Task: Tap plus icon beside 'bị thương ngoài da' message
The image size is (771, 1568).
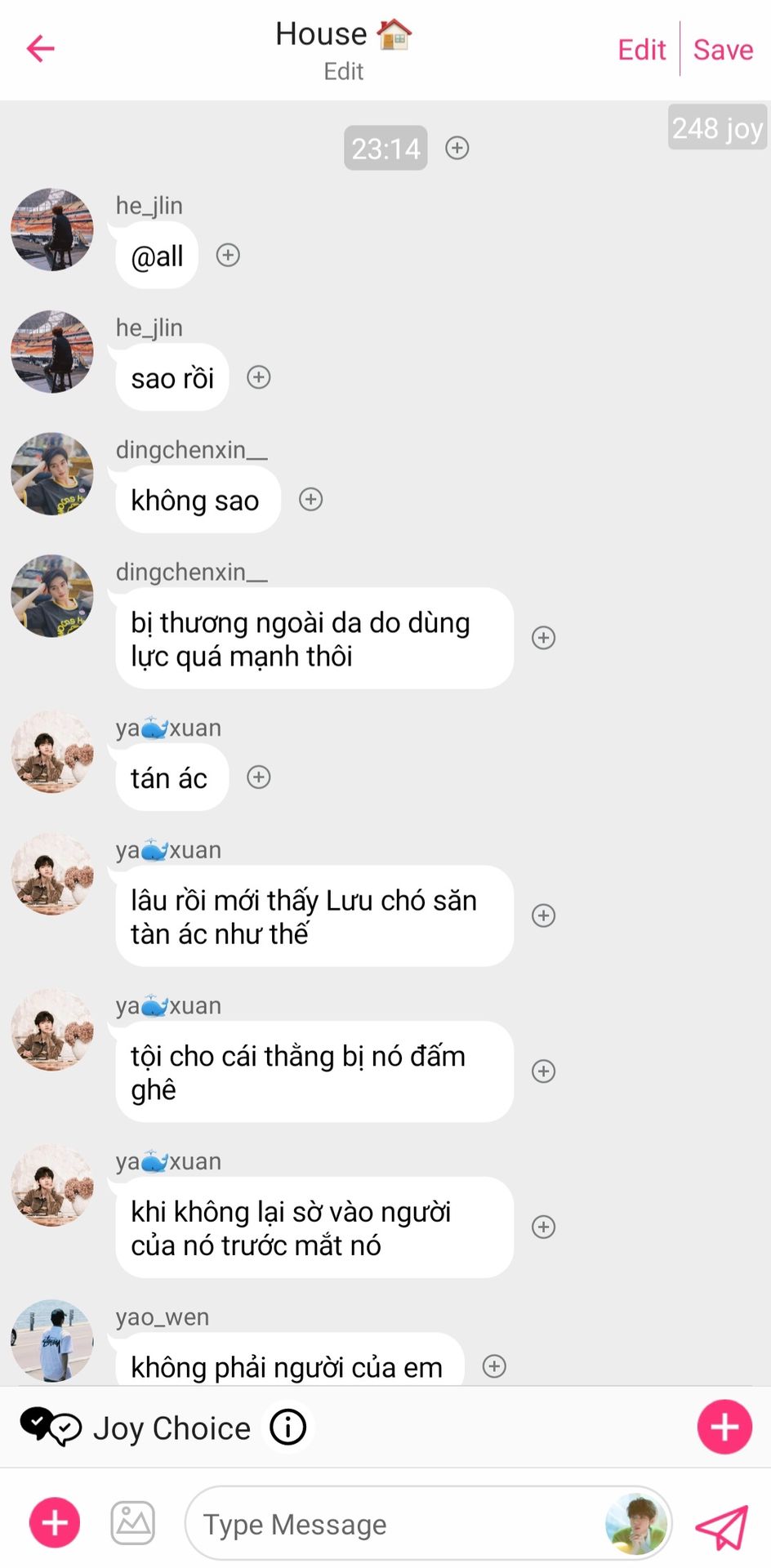Action: (x=543, y=638)
